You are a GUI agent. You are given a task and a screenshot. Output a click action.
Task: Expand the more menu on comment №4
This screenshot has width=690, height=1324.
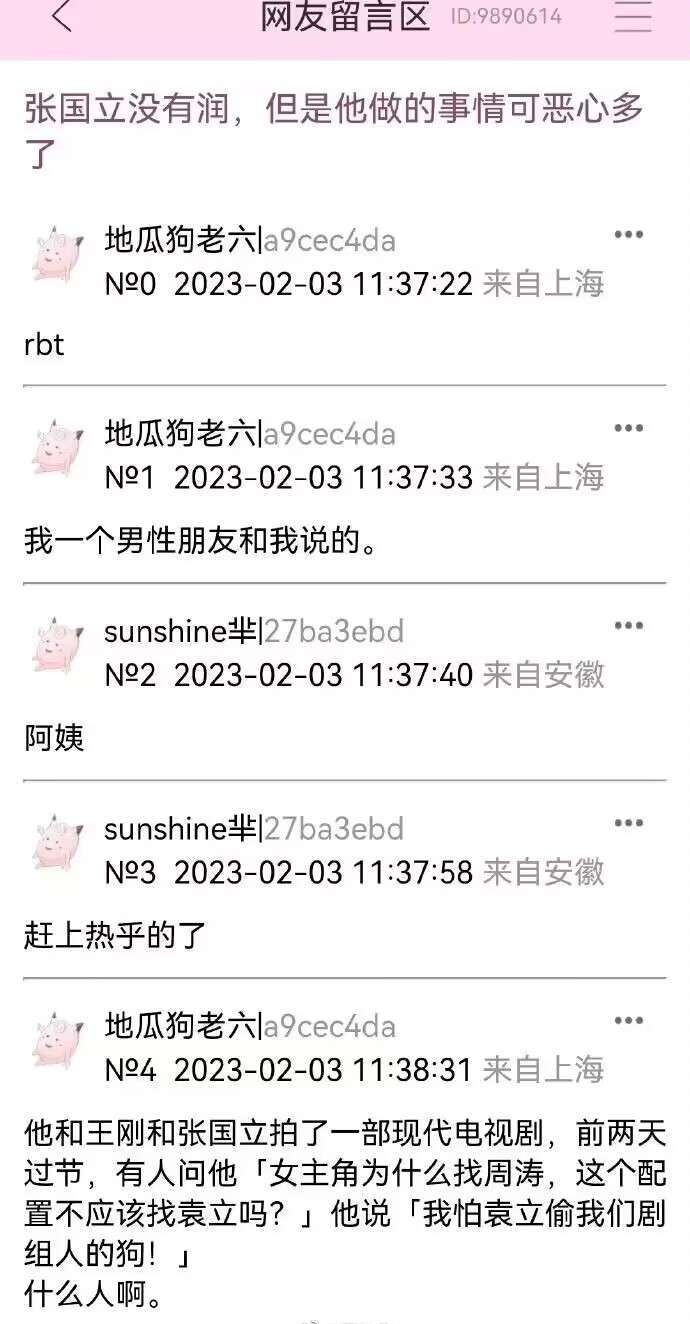pos(628,1021)
